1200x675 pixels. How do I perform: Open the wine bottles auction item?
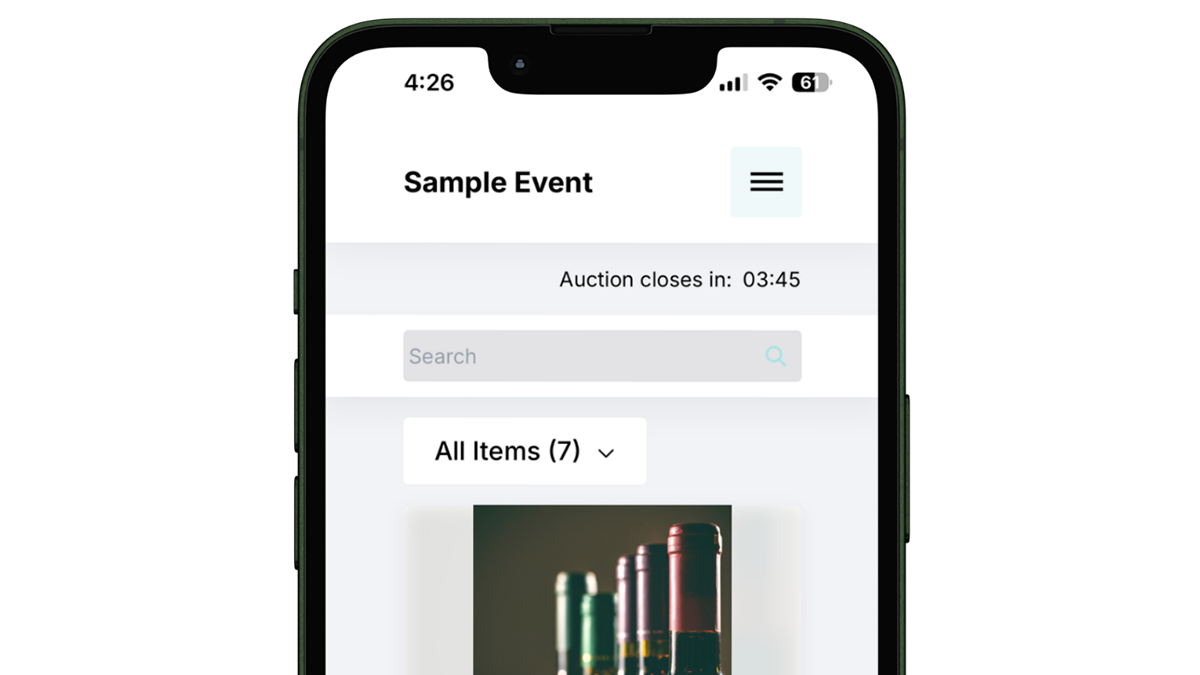[602, 590]
